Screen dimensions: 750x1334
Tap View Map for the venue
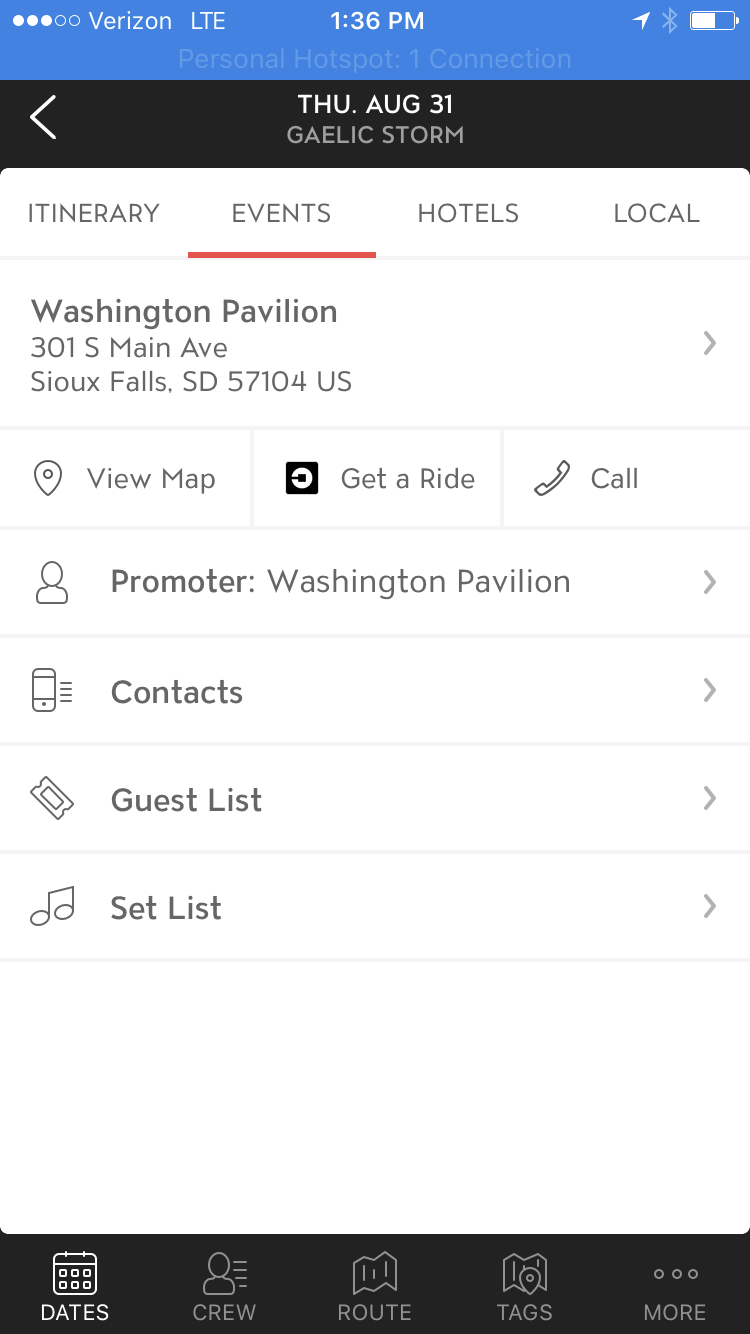[125, 479]
